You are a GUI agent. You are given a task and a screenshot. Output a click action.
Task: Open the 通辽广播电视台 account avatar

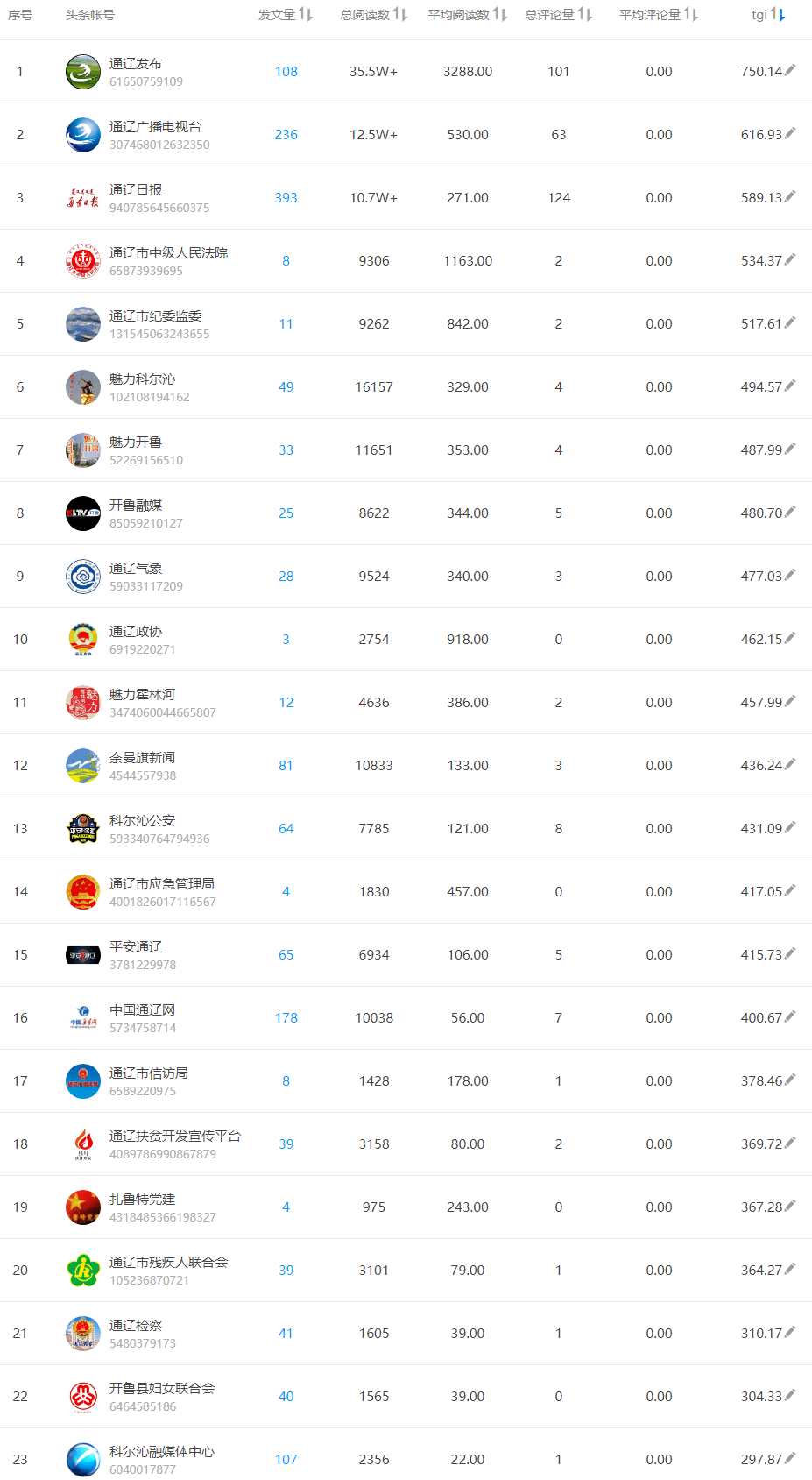tap(82, 135)
